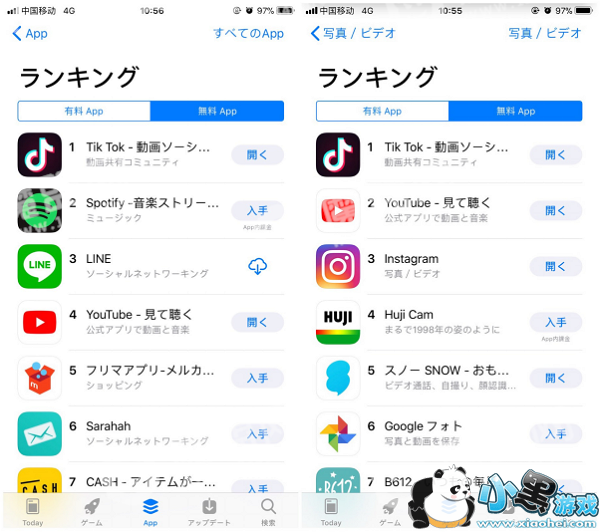The image size is (600, 532).
Task: Open the CASH app listing
Action: (151, 481)
